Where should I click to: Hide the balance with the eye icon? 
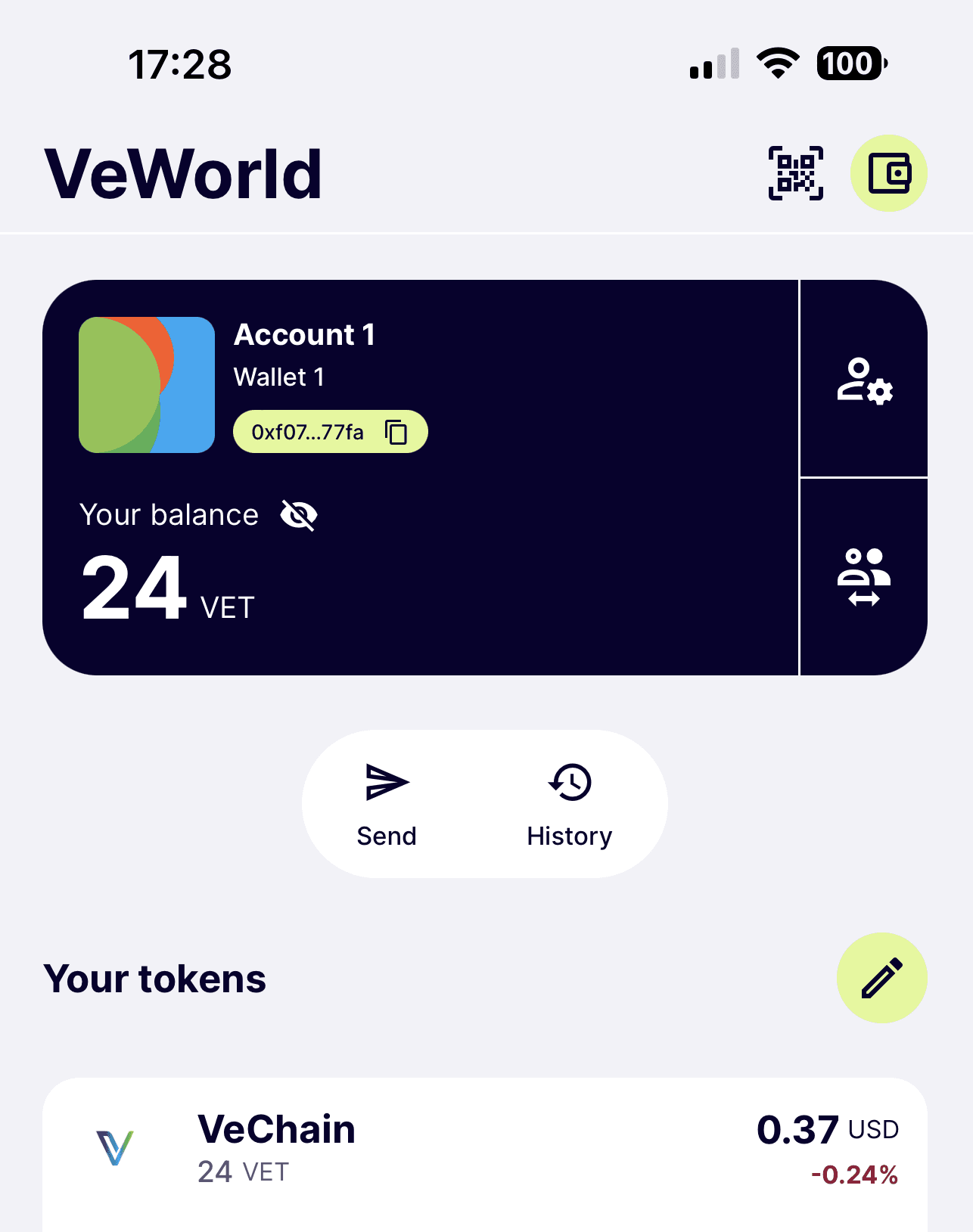pyautogui.click(x=298, y=516)
